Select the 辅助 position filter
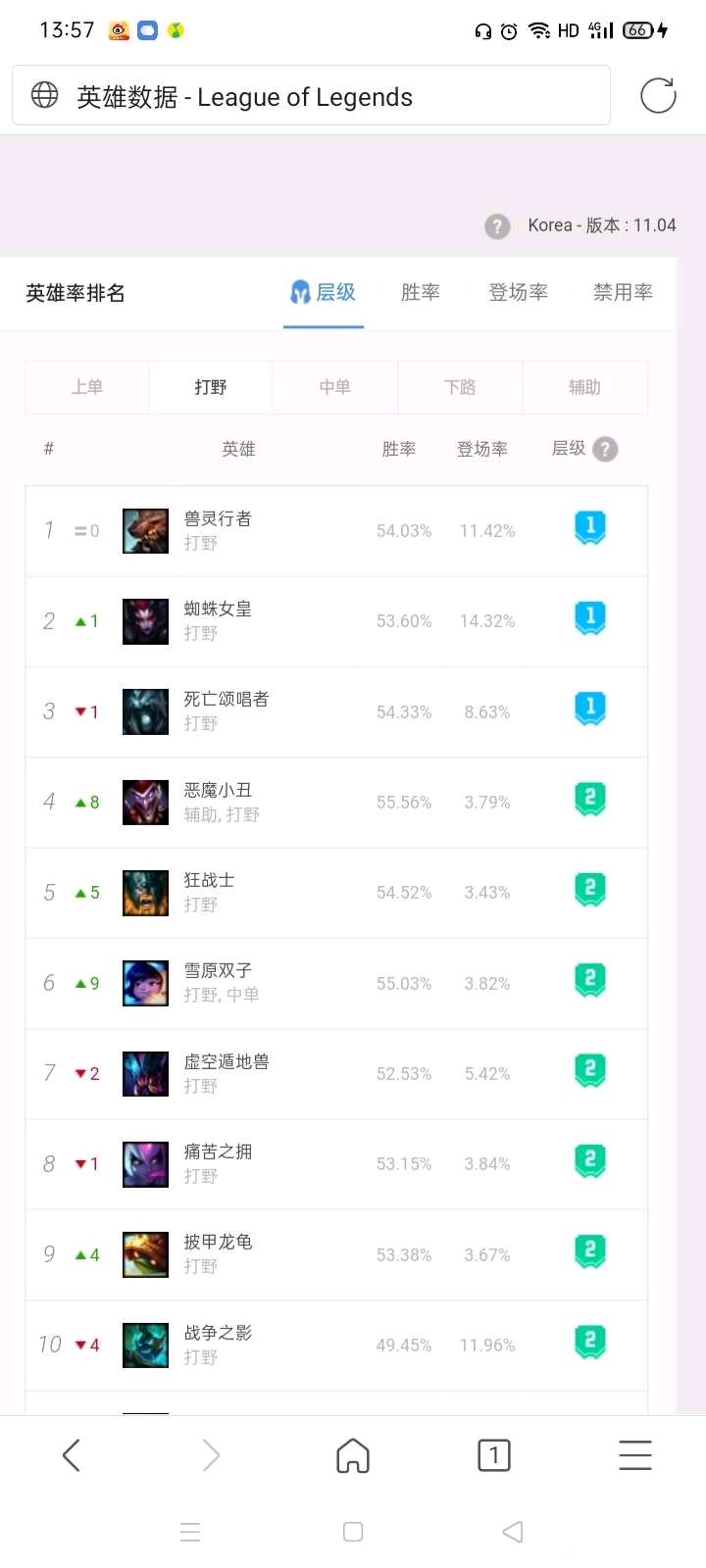706x1568 pixels. pyautogui.click(x=584, y=387)
